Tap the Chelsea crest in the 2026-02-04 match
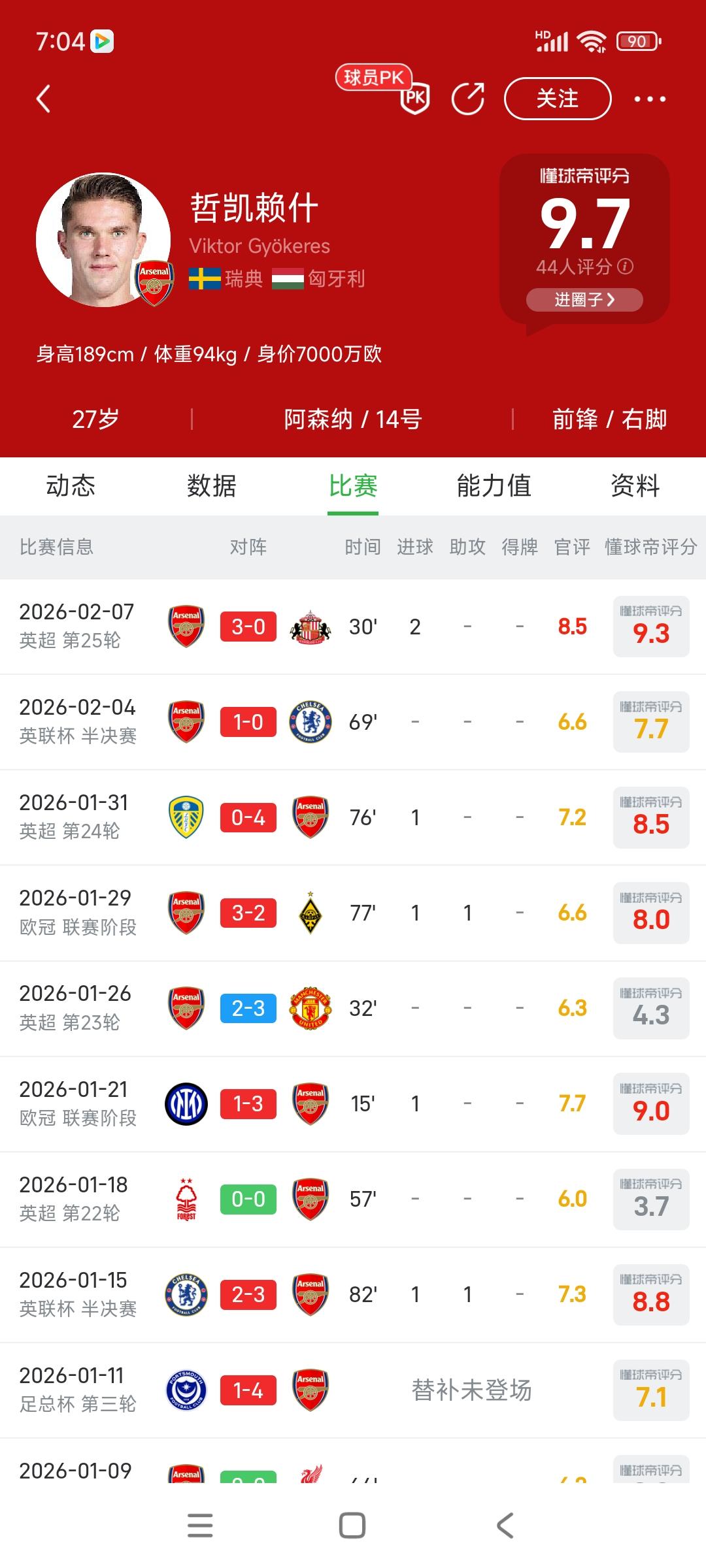The height and width of the screenshot is (1568, 706). (x=310, y=723)
